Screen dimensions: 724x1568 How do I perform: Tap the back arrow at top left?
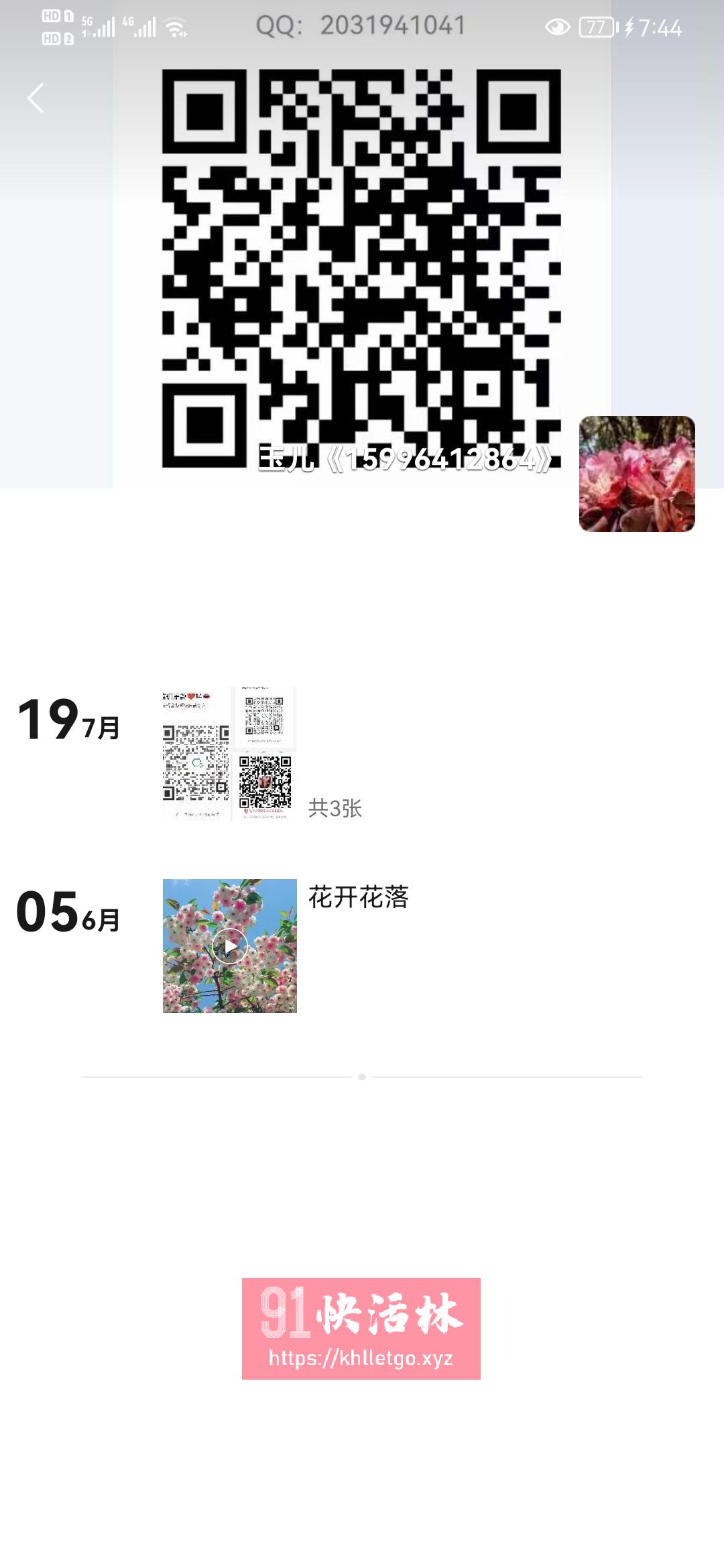(36, 96)
